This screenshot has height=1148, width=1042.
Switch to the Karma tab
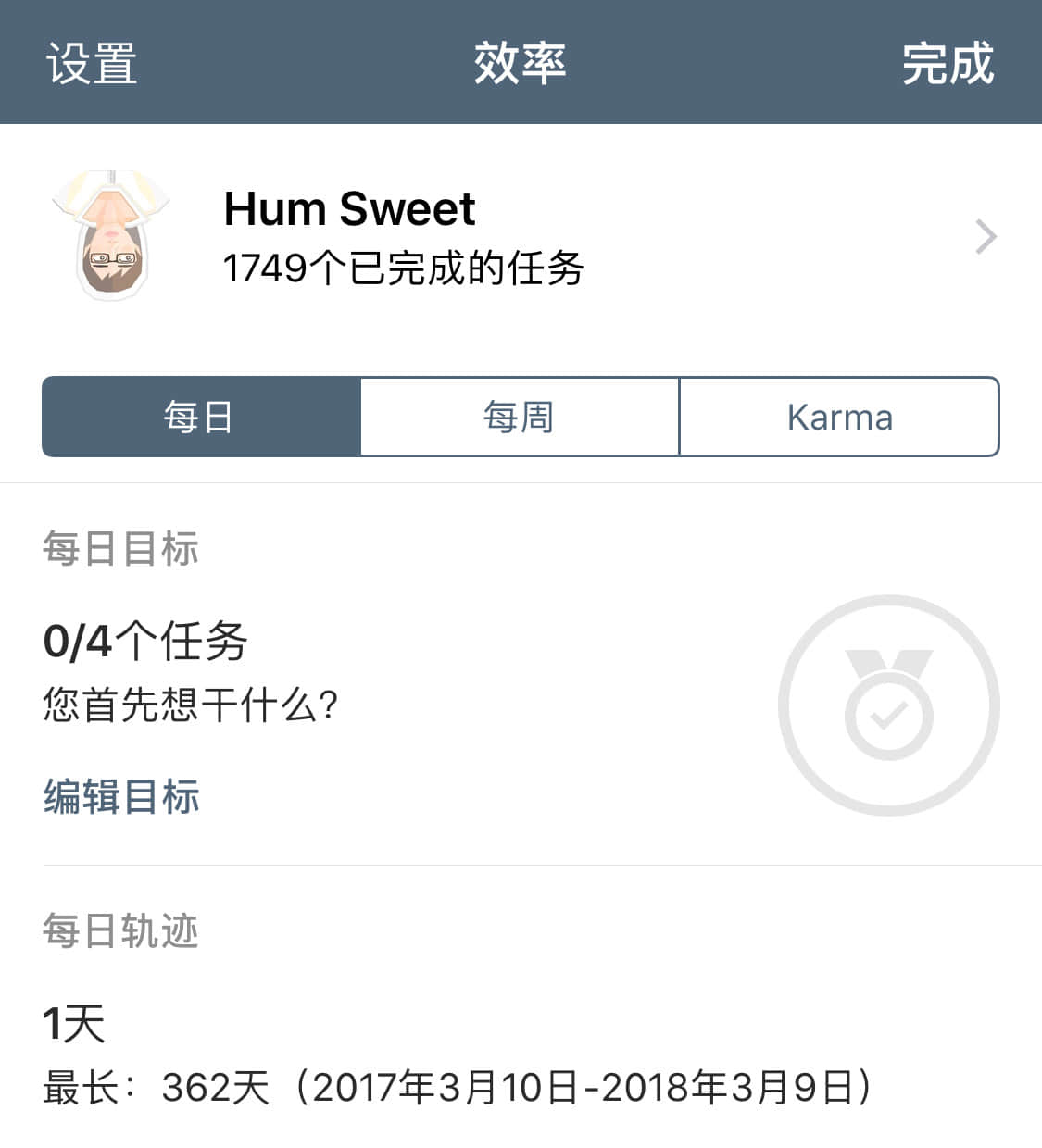839,417
